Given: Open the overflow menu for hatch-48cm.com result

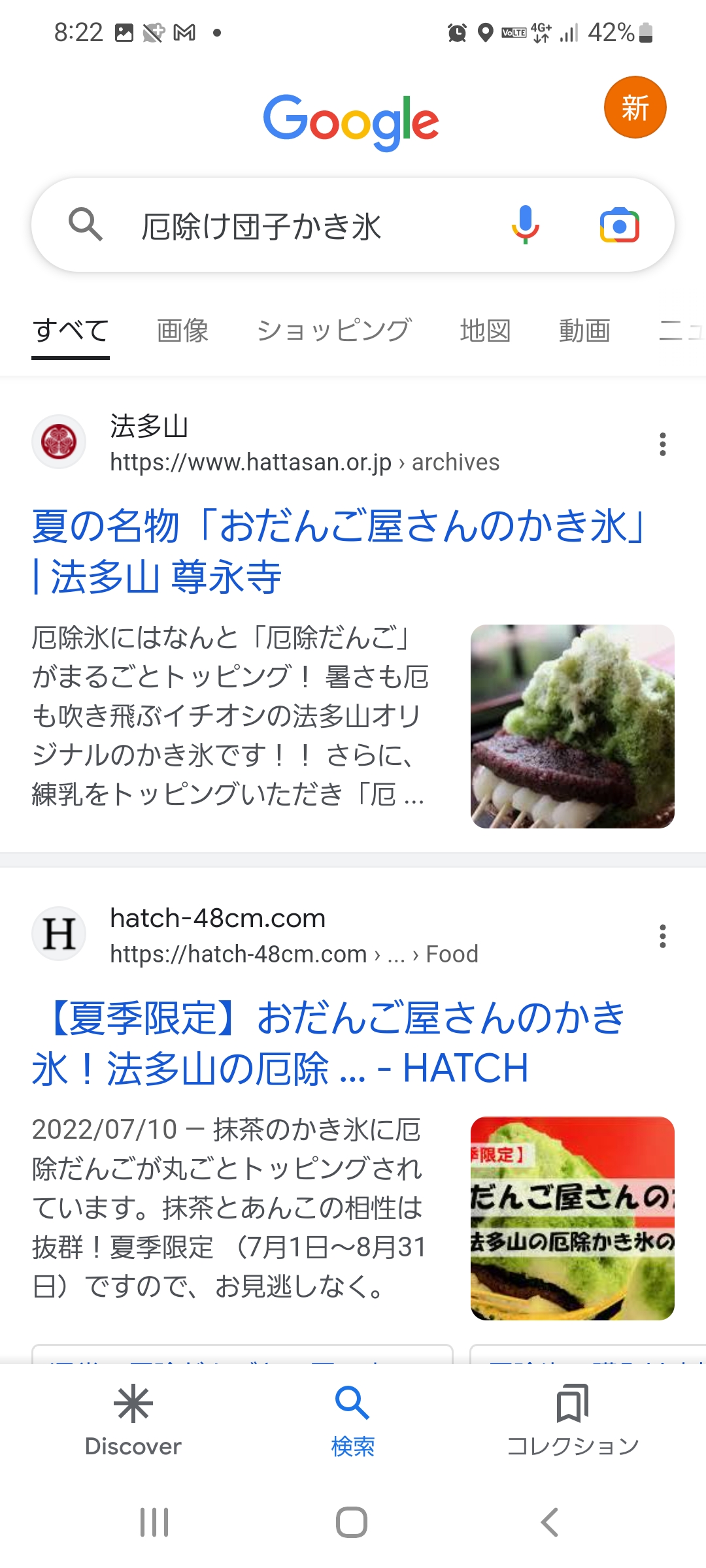Looking at the screenshot, I should coord(663,936).
